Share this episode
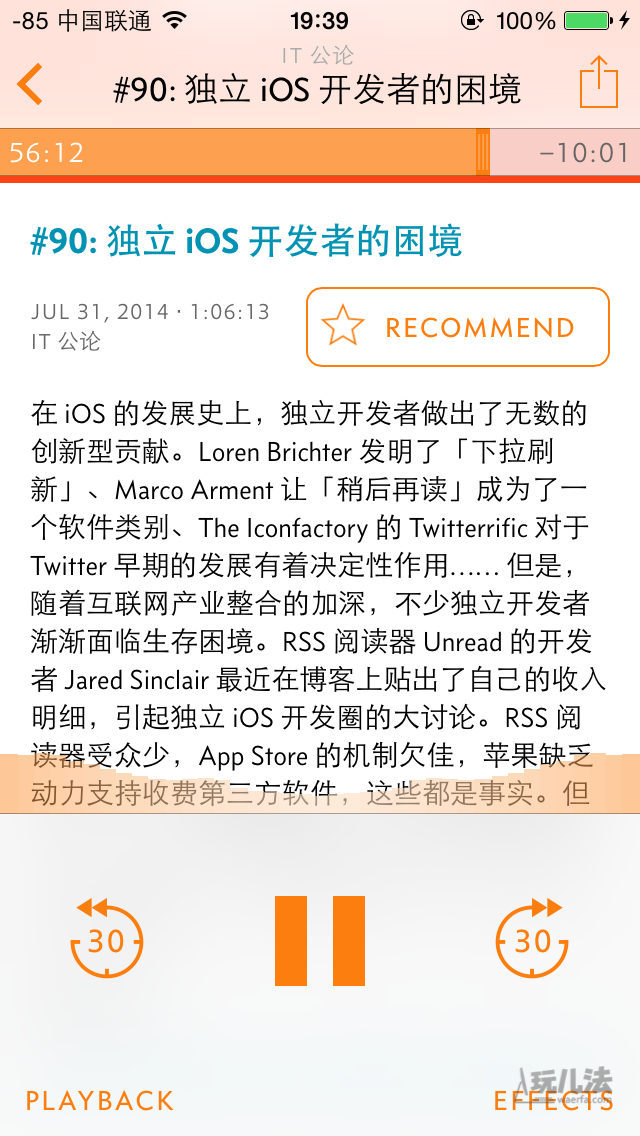640x1136 pixels. (x=599, y=82)
